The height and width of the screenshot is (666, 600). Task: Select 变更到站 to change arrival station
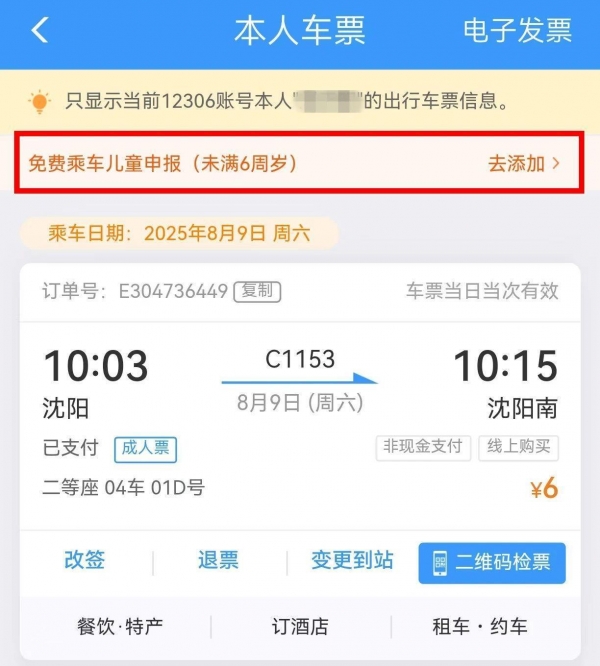point(351,560)
